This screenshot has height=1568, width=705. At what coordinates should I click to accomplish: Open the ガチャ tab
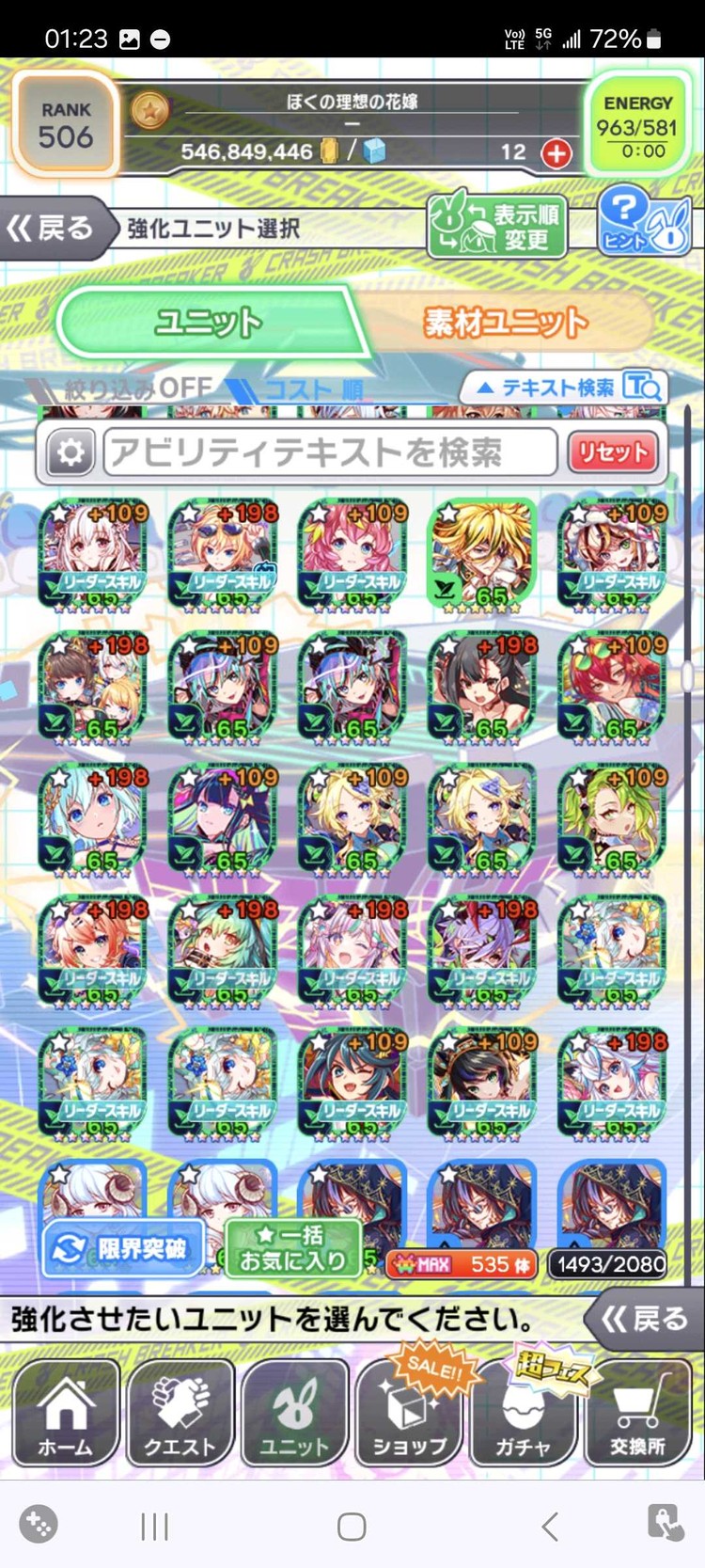click(524, 1413)
